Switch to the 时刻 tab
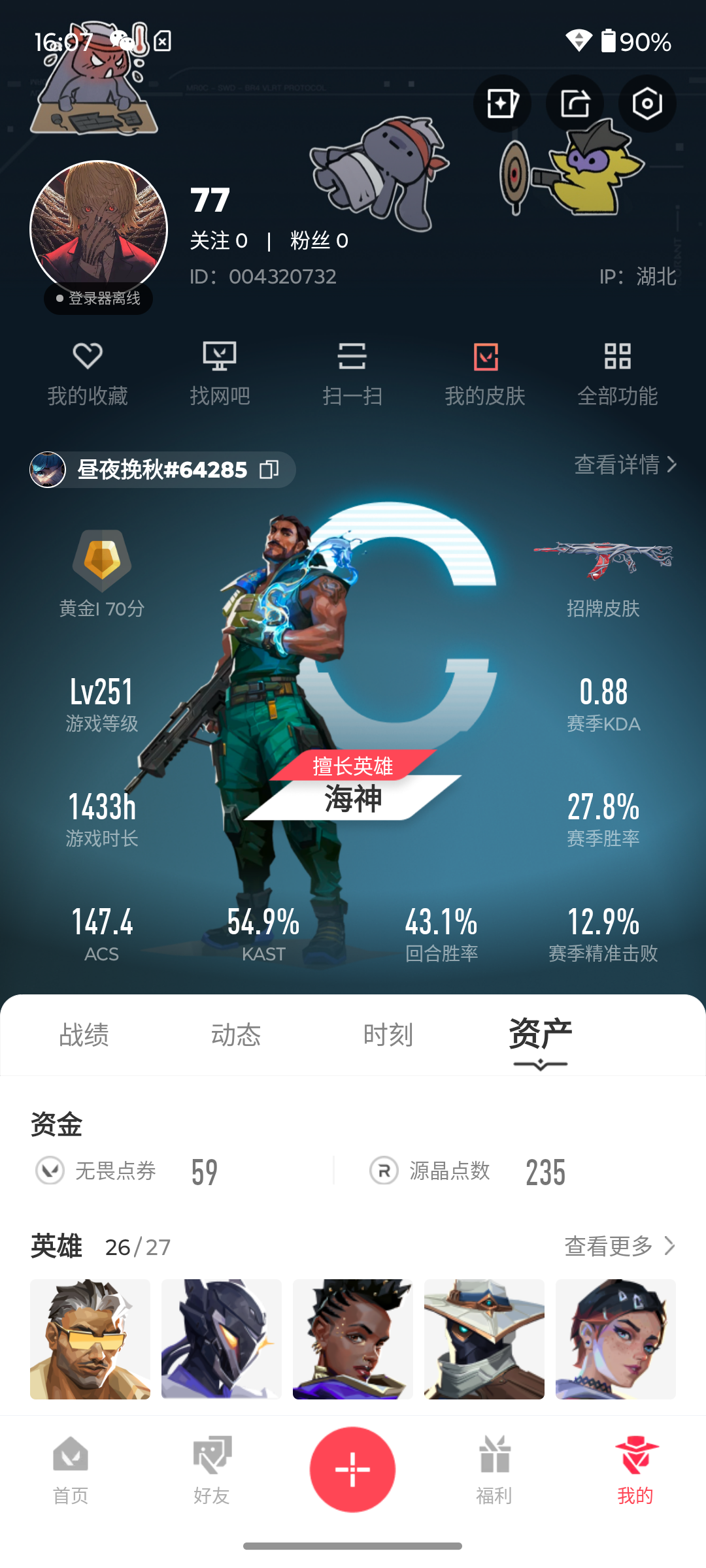706x1568 pixels. click(x=388, y=1035)
